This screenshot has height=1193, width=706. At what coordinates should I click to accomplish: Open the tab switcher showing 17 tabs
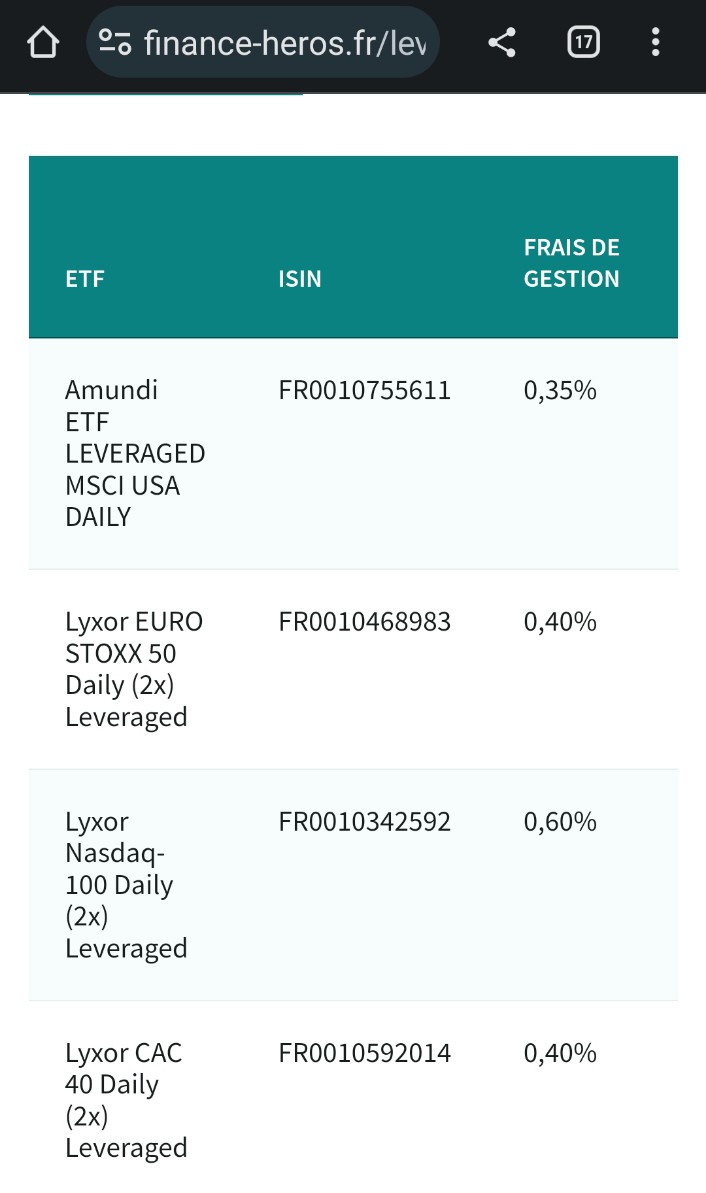tap(584, 43)
